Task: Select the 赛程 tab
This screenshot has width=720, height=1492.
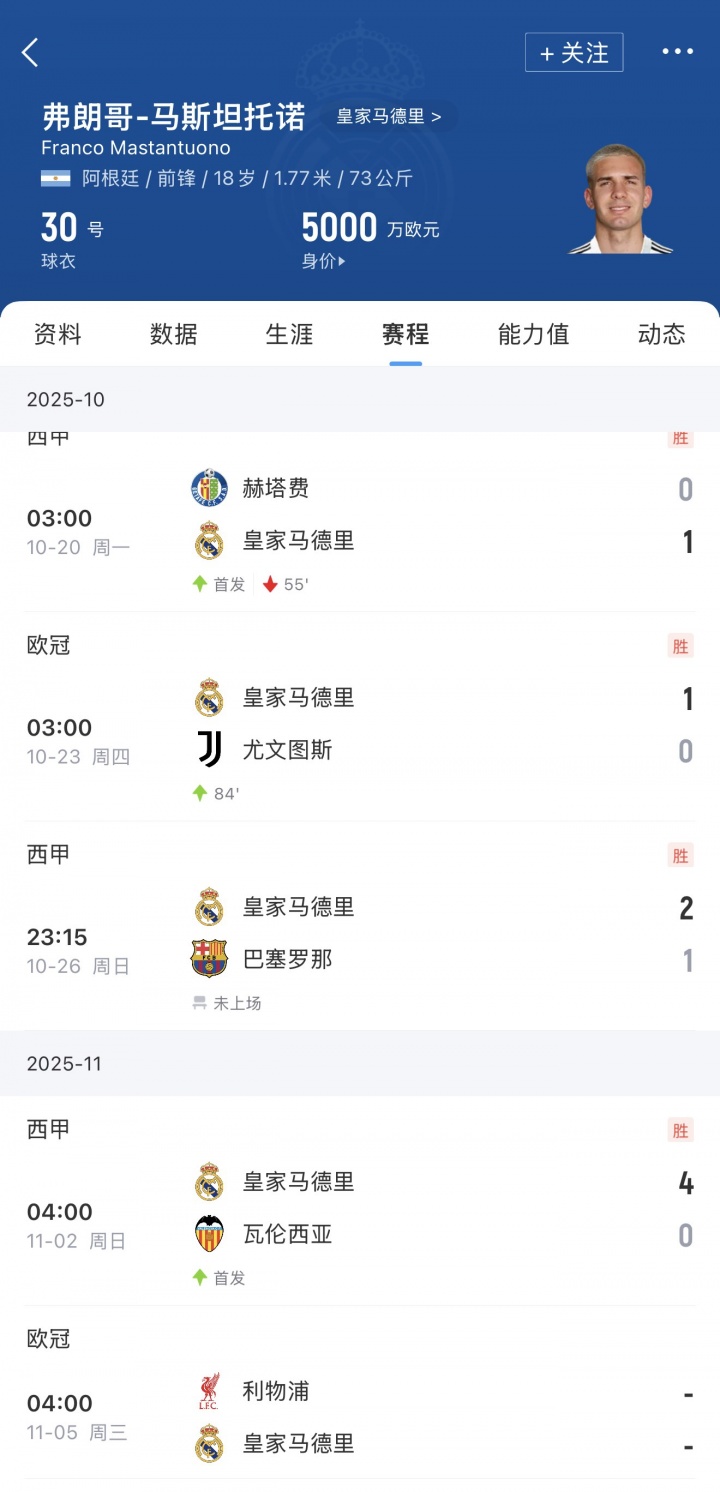Action: point(405,334)
